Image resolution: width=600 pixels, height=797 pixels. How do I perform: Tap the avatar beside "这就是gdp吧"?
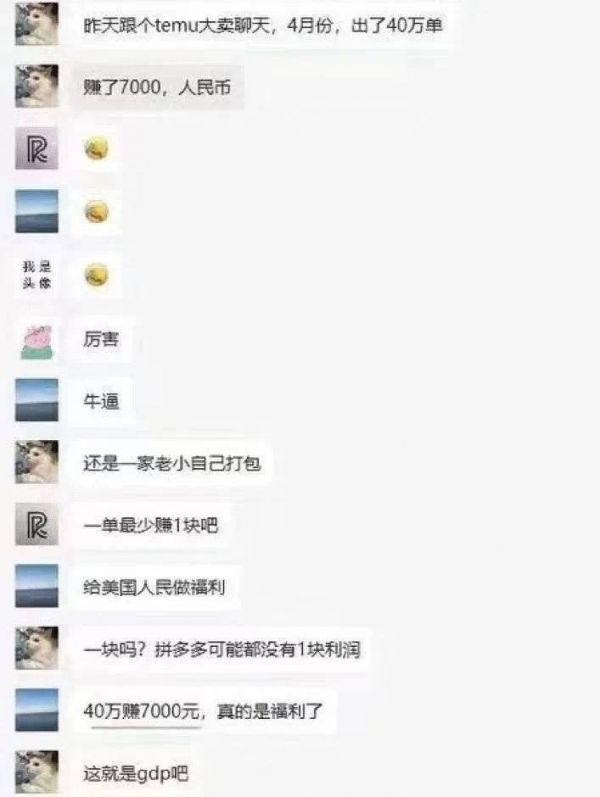pos(36,771)
